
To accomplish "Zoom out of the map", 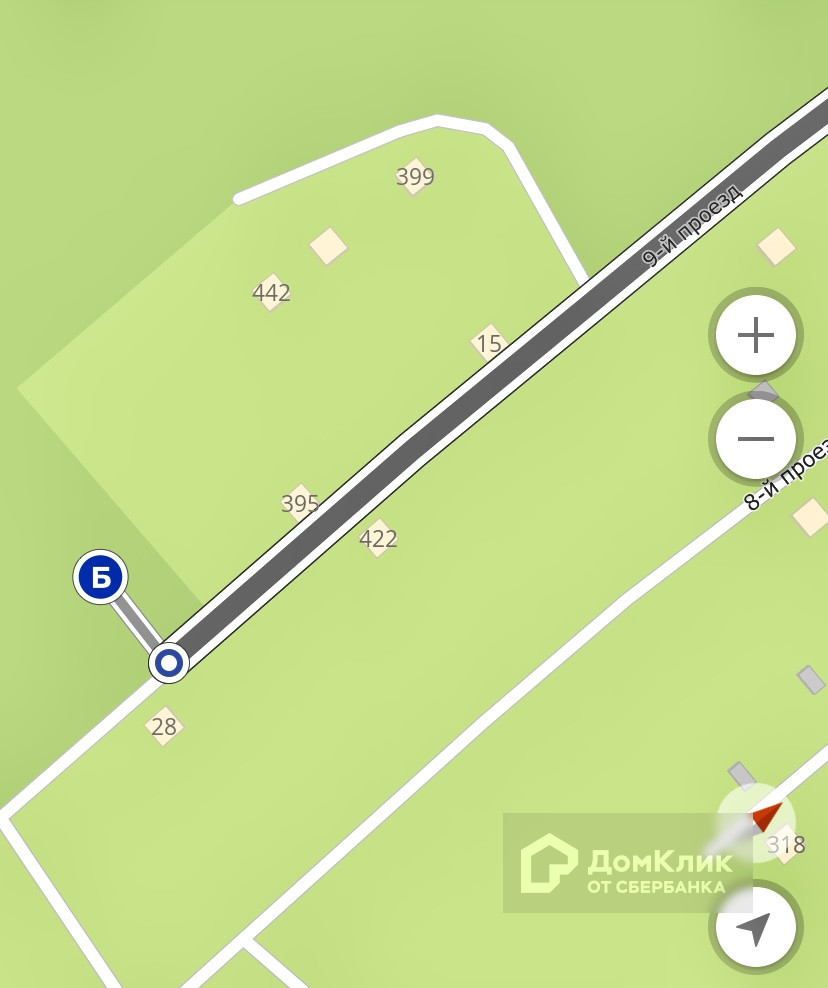I will click(x=756, y=439).
